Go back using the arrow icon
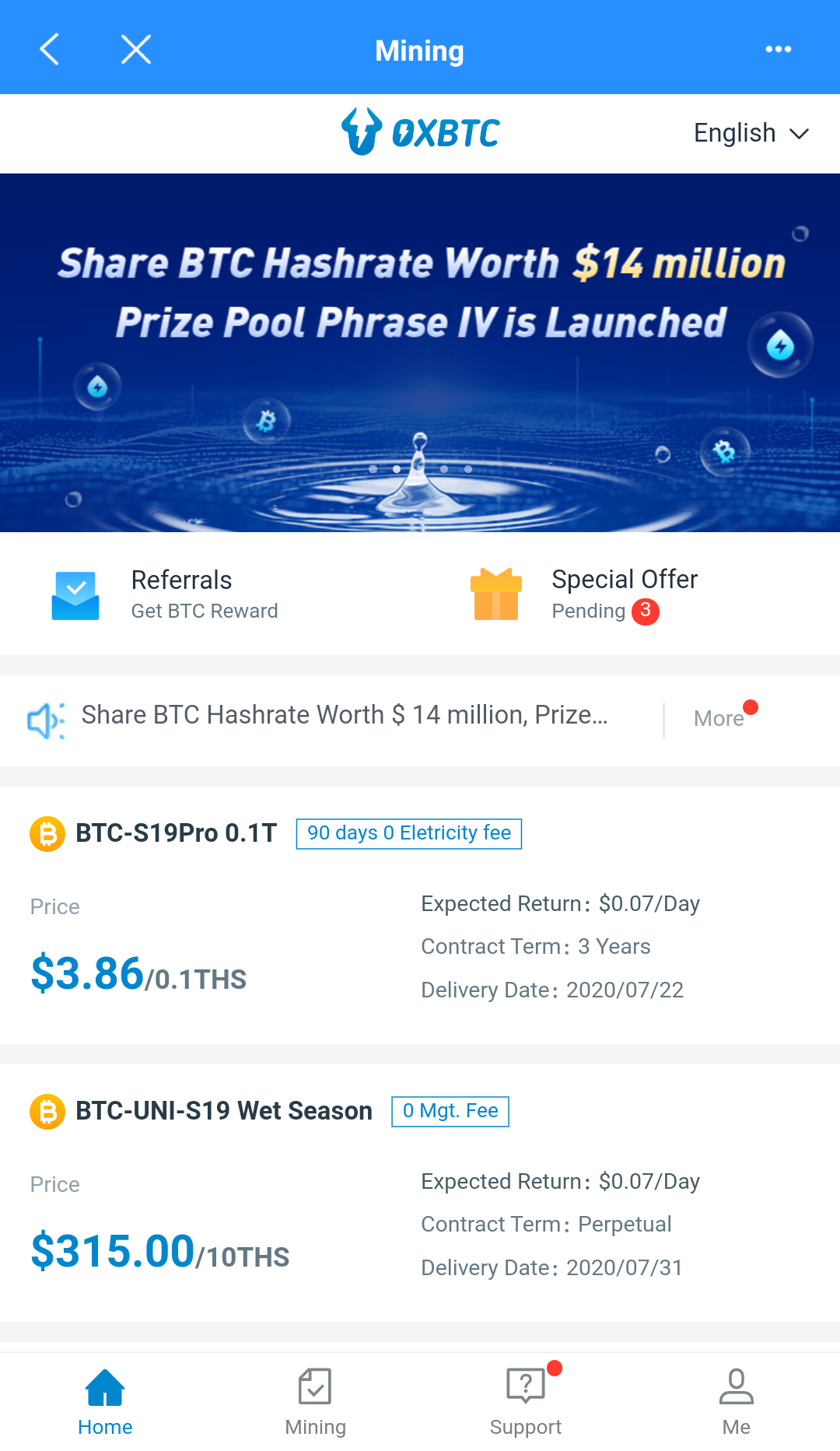 (50, 49)
